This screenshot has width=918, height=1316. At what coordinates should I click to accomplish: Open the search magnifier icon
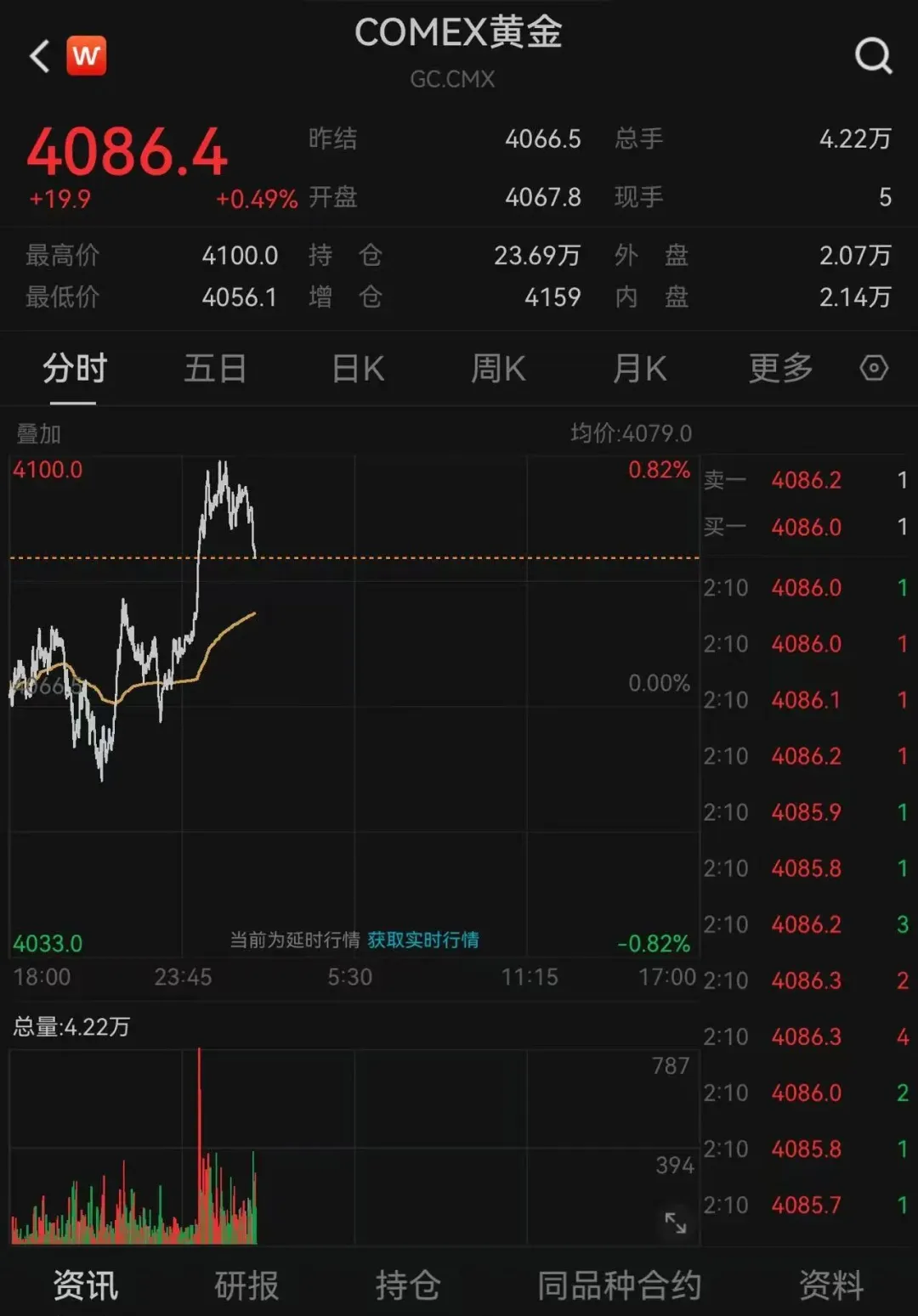click(873, 56)
